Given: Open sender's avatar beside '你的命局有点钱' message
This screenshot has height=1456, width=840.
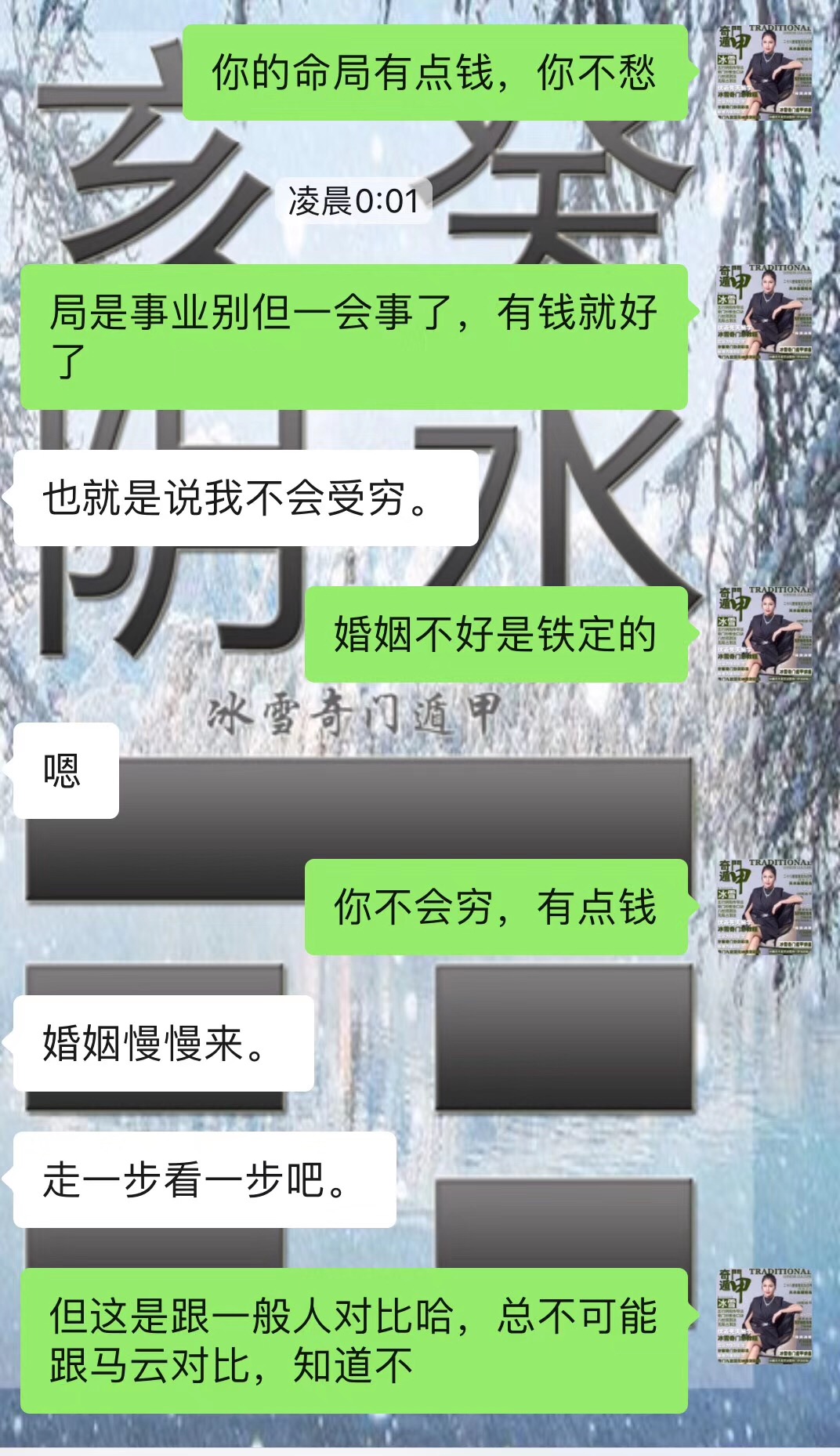Looking at the screenshot, I should click(x=764, y=73).
